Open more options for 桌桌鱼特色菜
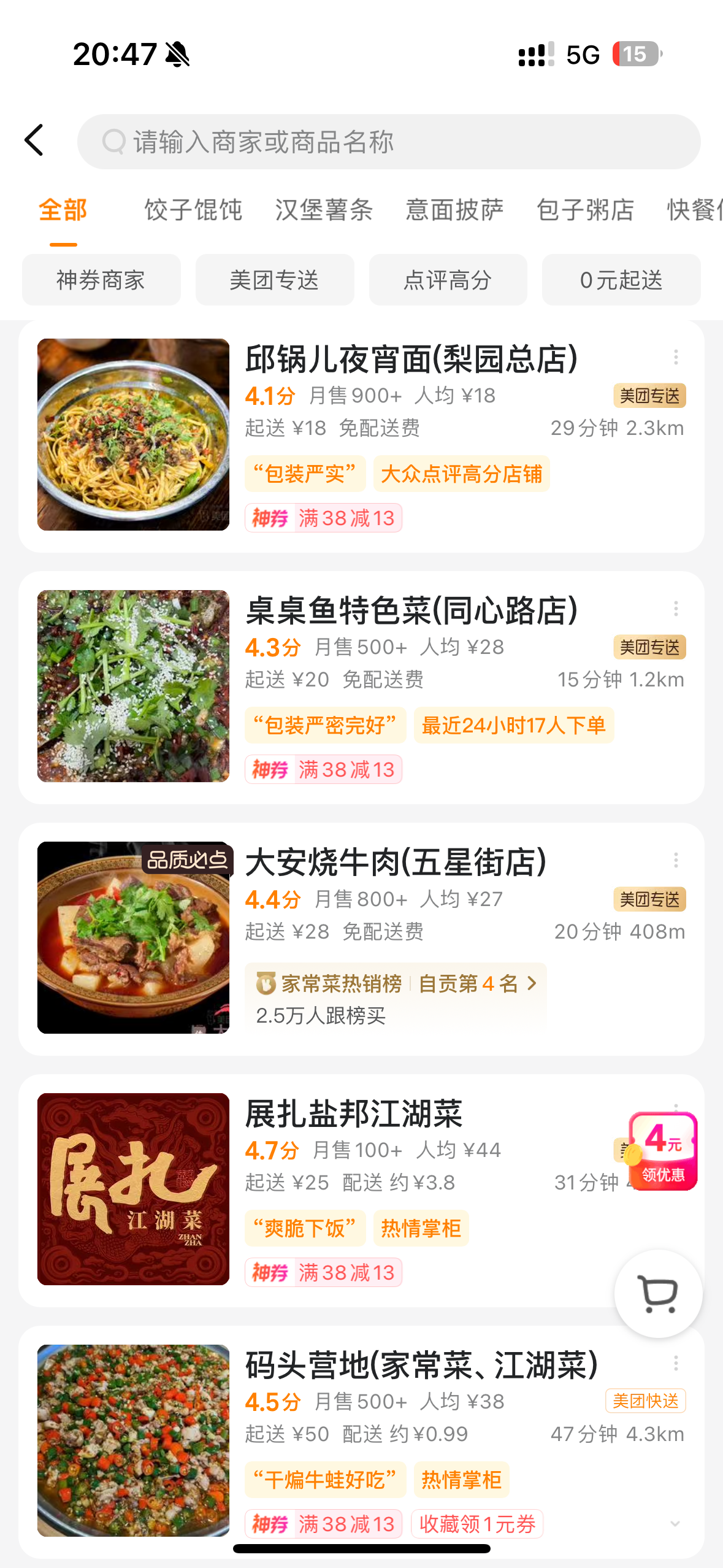 pos(676,609)
